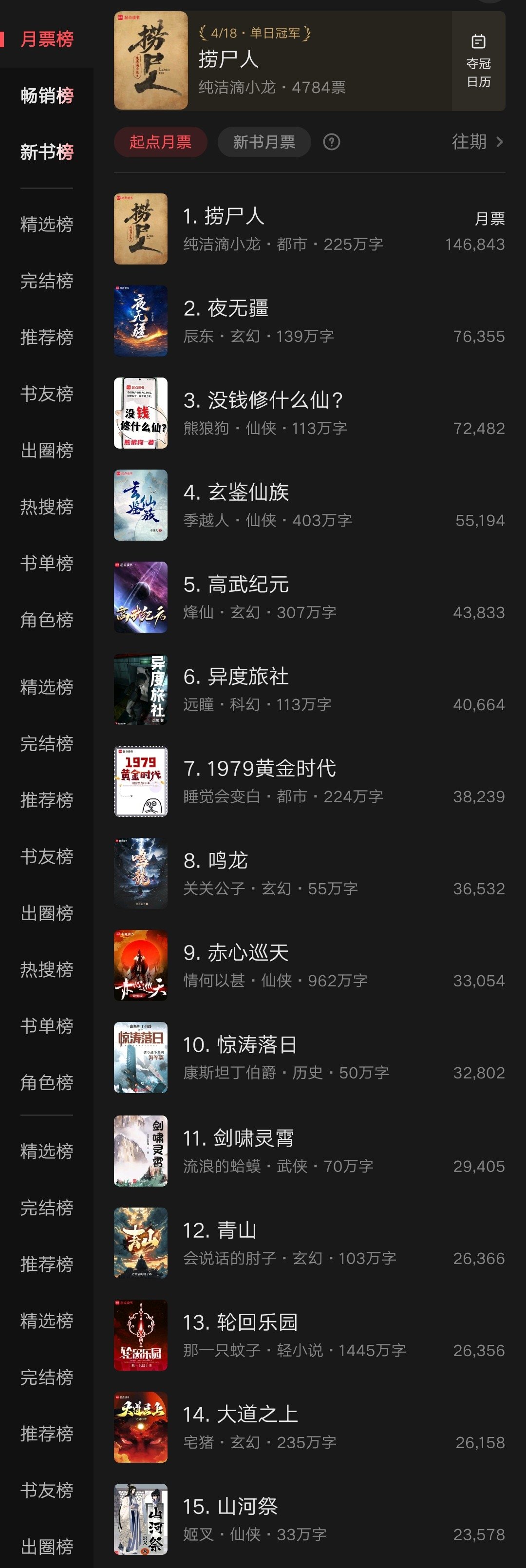Switch to the 畅销榜 ranking tab
Viewport: 526px width, 1568px height.
point(47,95)
